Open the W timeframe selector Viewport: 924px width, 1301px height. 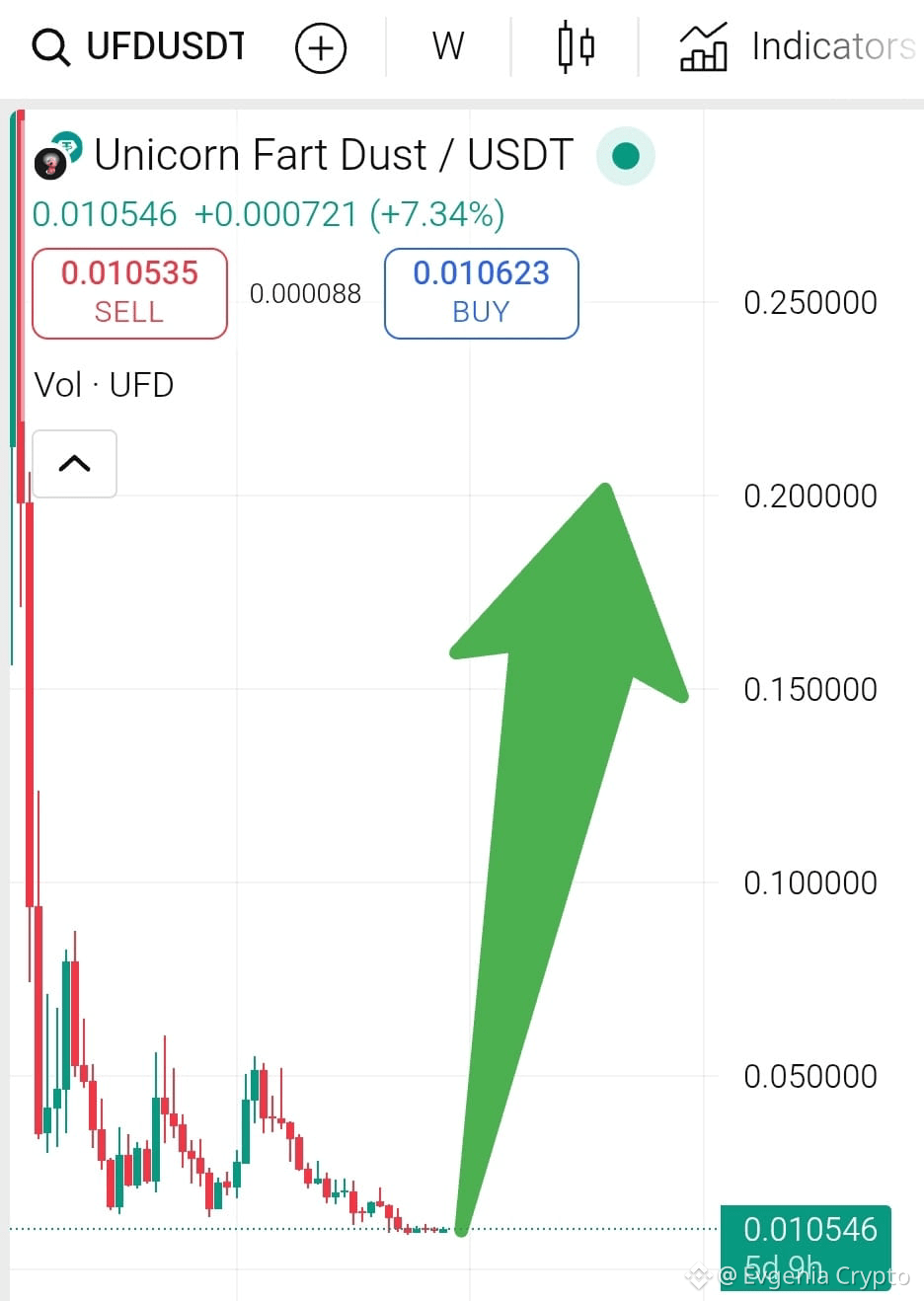click(x=447, y=44)
